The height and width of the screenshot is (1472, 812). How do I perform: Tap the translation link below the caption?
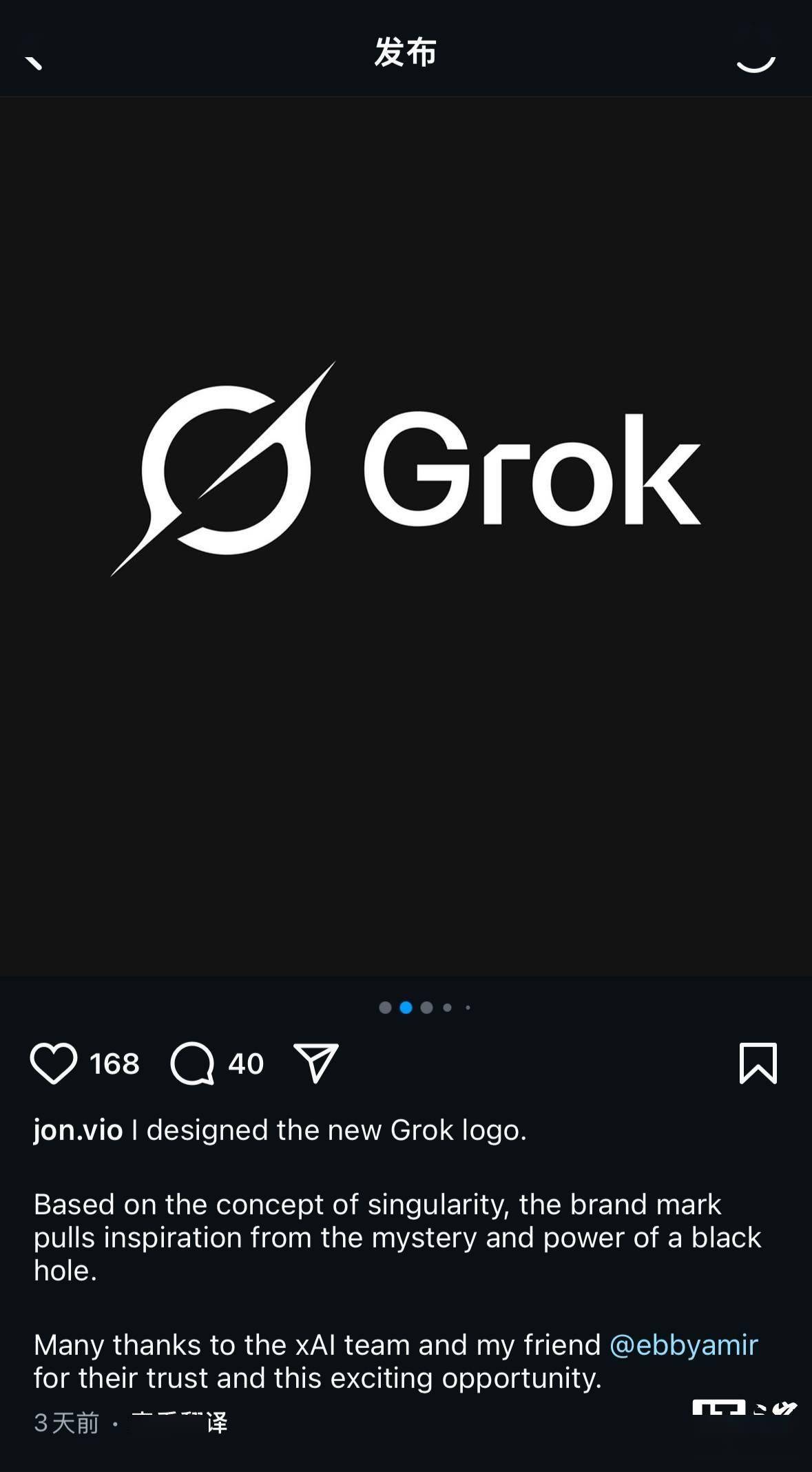tap(179, 1422)
